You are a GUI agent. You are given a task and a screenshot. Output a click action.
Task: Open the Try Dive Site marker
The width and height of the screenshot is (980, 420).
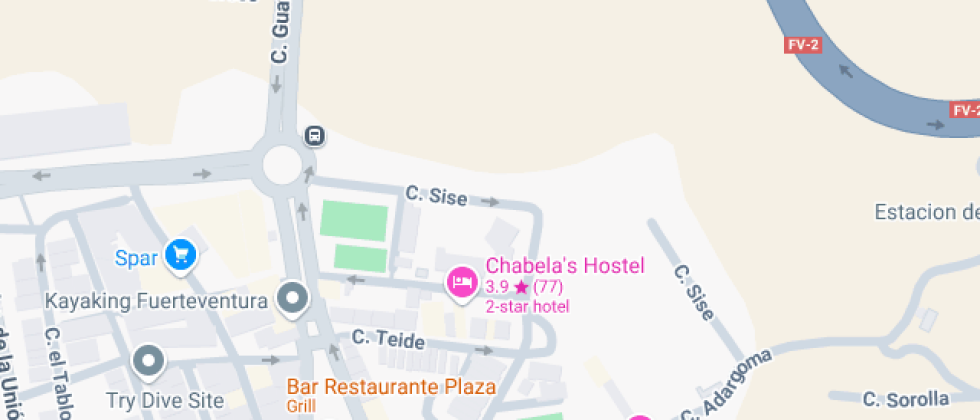(149, 361)
